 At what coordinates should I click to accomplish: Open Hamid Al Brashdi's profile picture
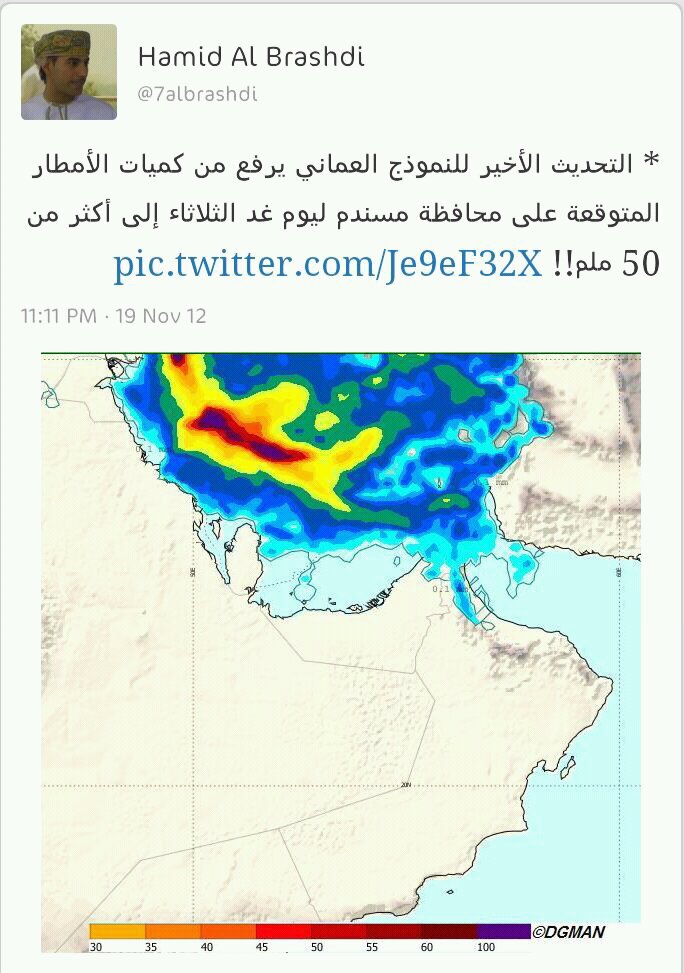69,72
